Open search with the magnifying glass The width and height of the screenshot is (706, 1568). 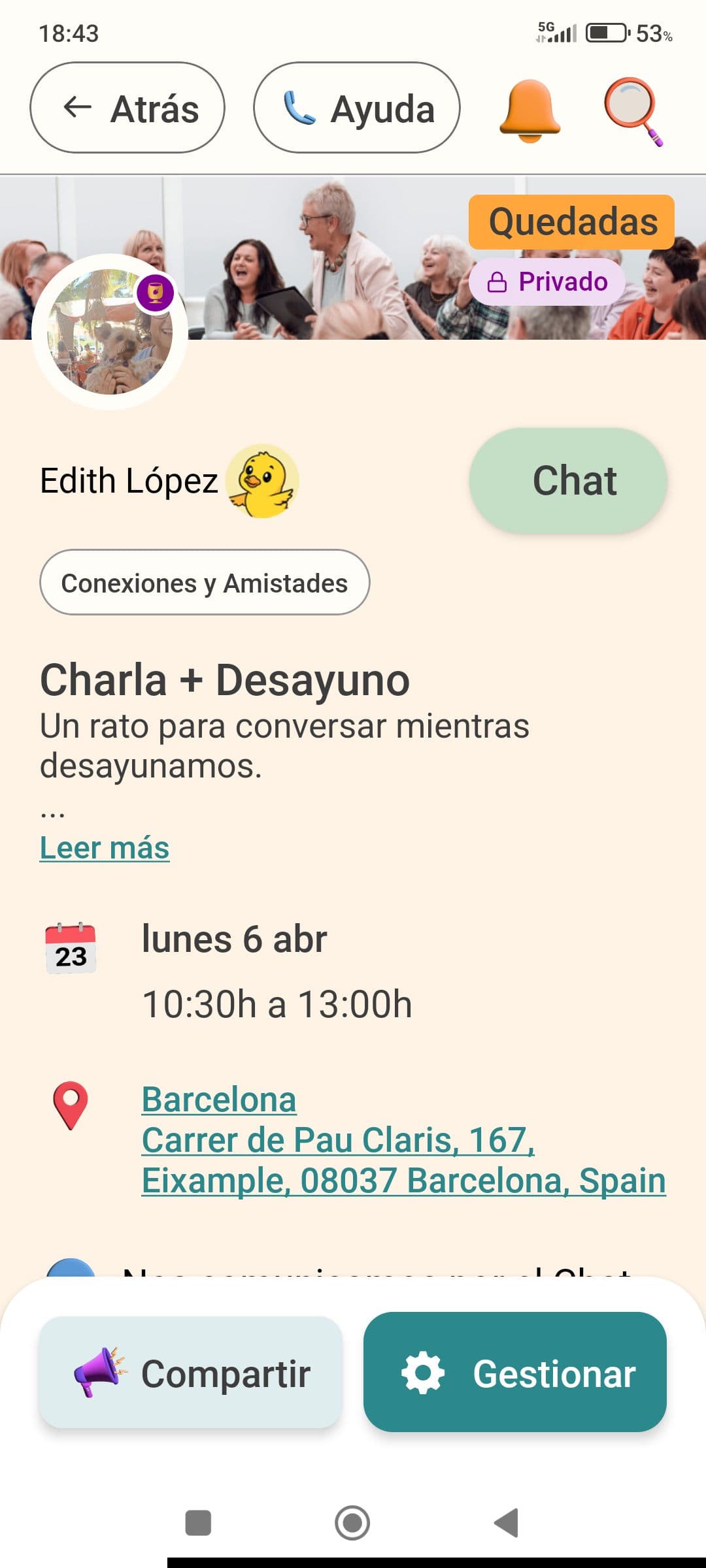[632, 110]
